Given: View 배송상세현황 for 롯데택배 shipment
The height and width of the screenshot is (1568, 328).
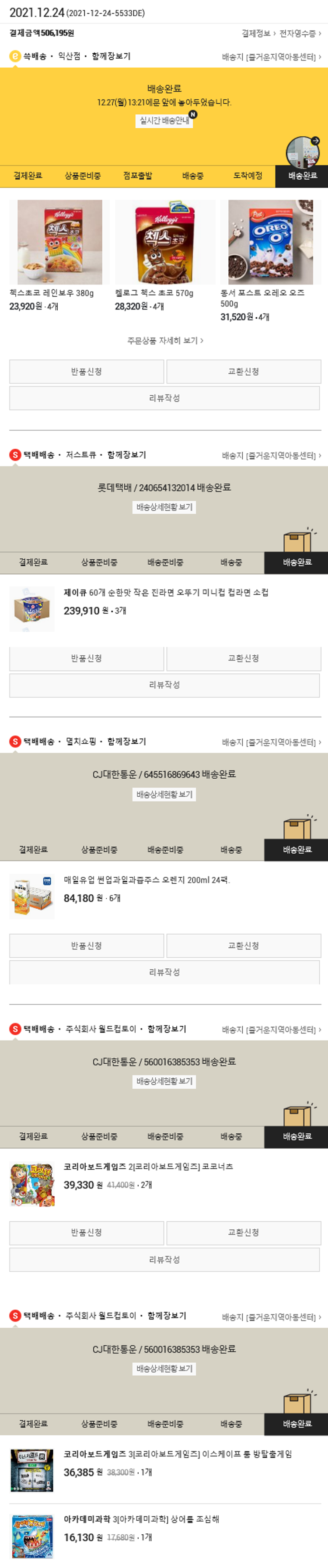Looking at the screenshot, I should 164,507.
